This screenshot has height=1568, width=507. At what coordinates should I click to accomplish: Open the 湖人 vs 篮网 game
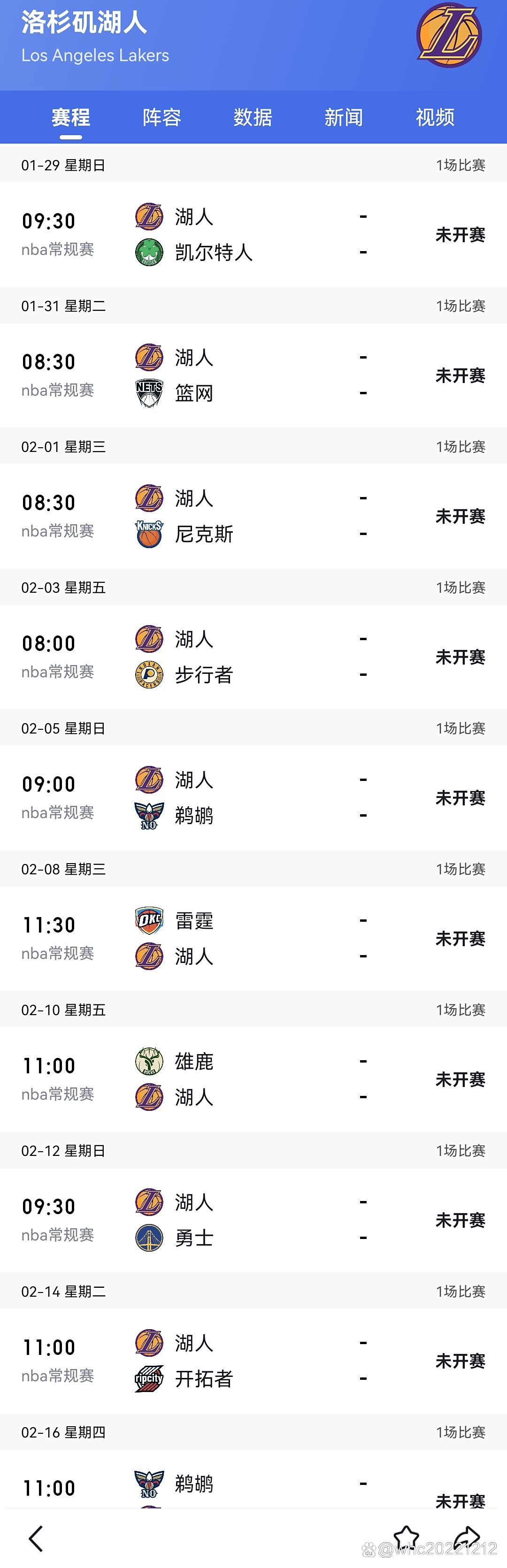pos(253,375)
